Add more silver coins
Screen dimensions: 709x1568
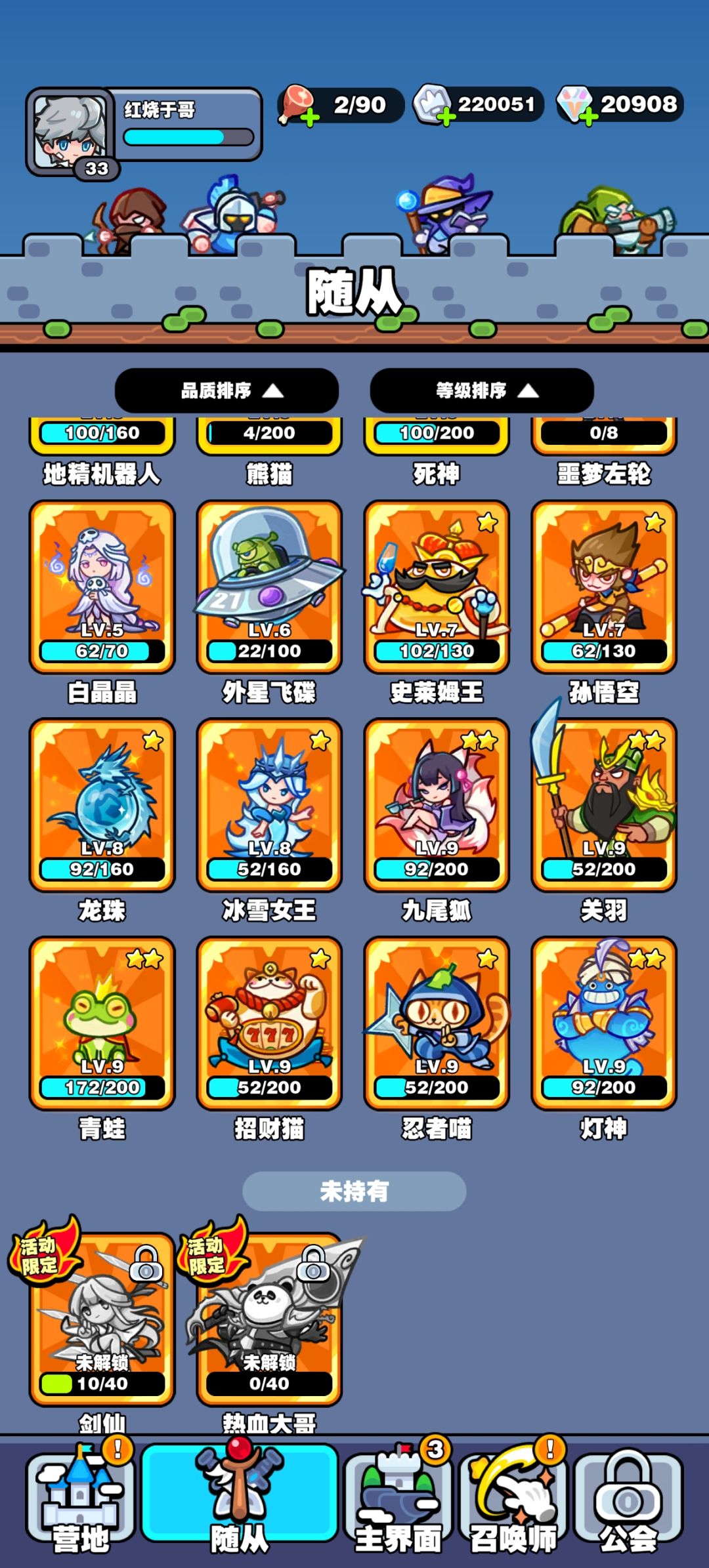pos(446,118)
